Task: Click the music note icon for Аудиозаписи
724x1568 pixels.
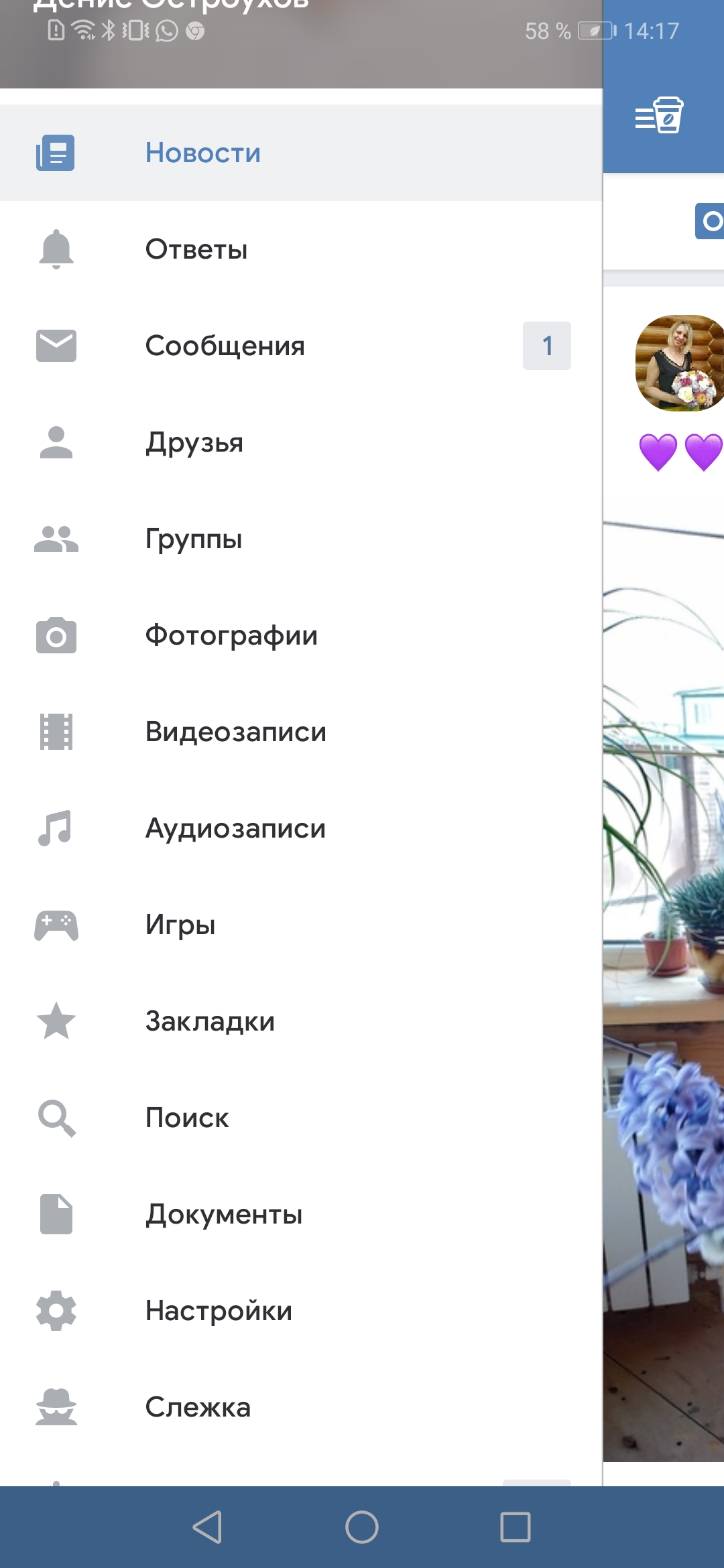Action: tap(56, 828)
